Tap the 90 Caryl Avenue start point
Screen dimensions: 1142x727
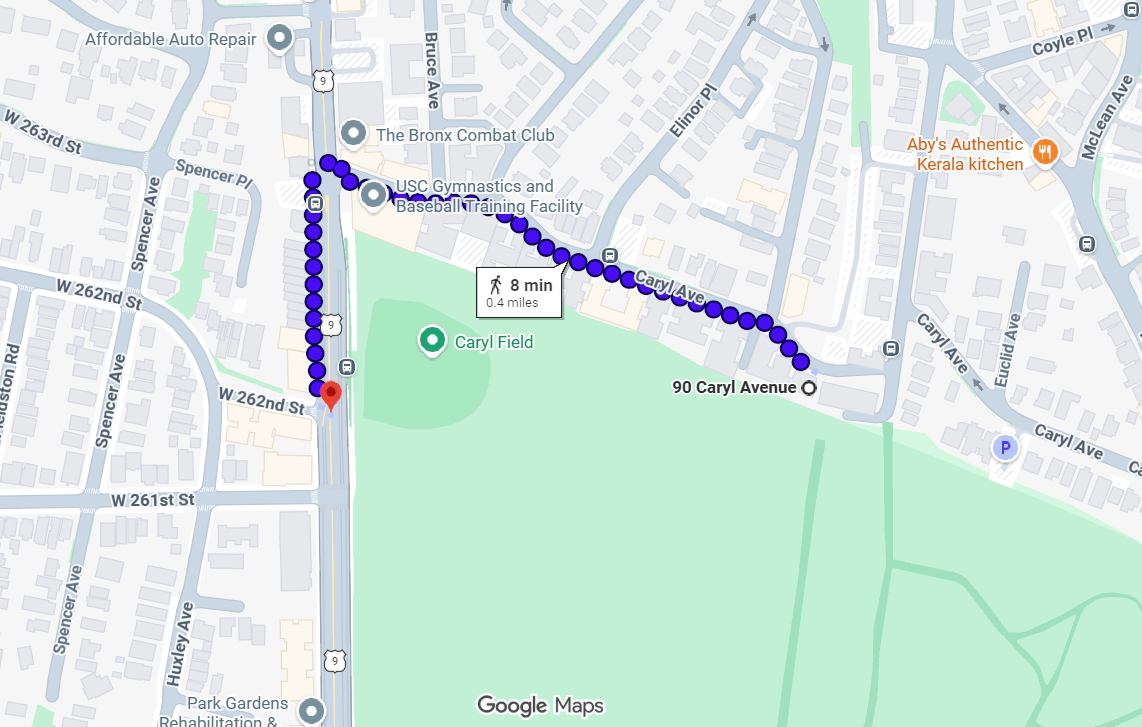tap(809, 388)
